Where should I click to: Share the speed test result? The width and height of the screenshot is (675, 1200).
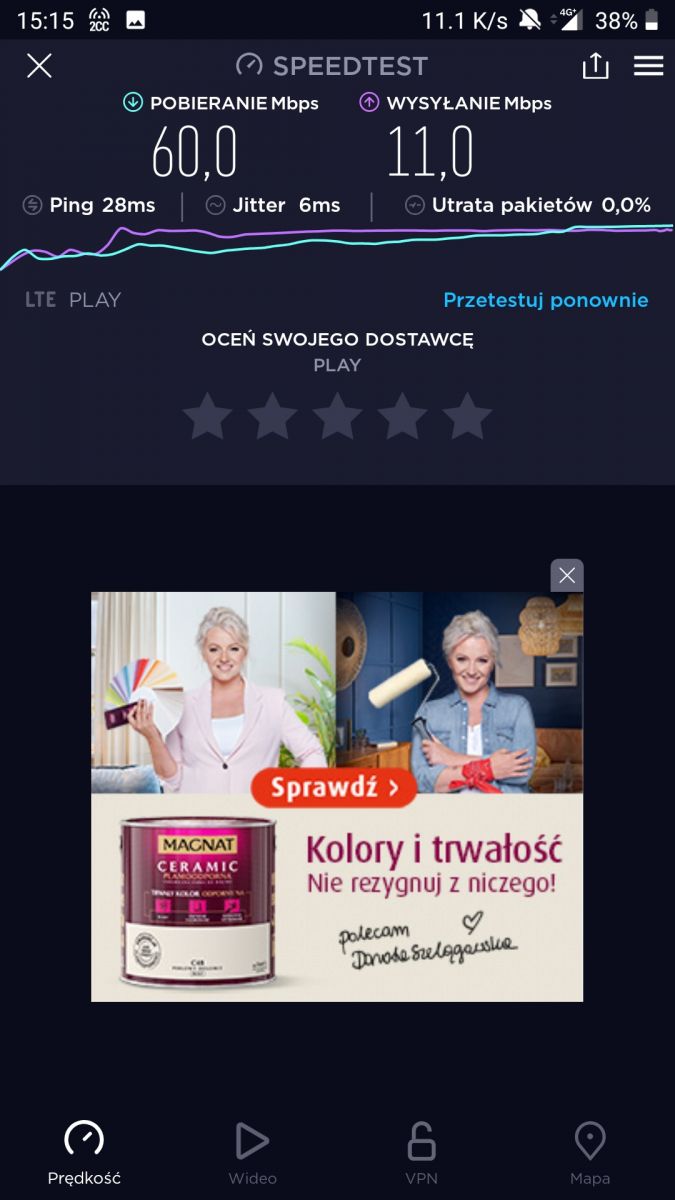(595, 66)
